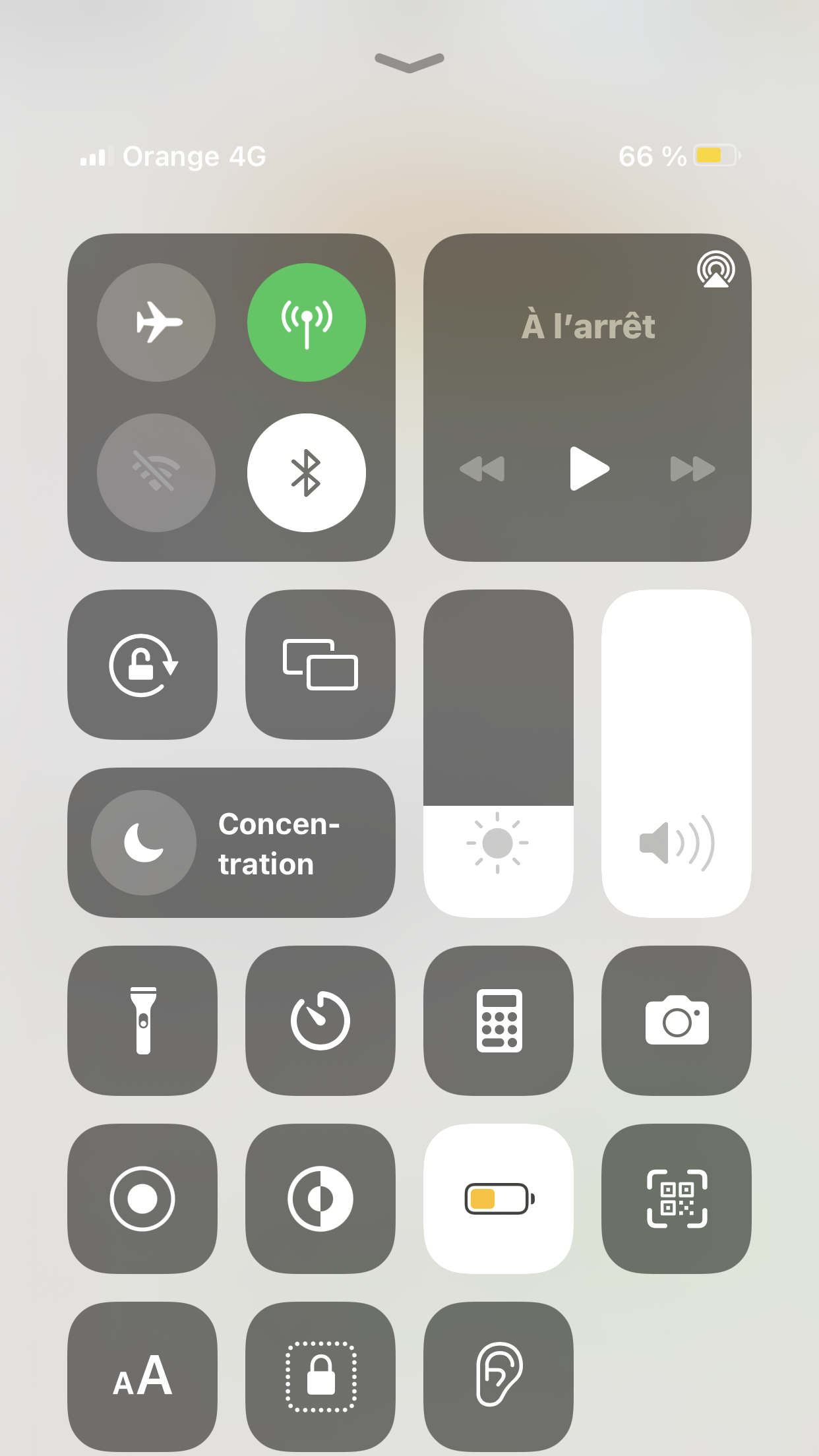Disable Bluetooth
Viewport: 819px width, 1456px height.
(307, 473)
